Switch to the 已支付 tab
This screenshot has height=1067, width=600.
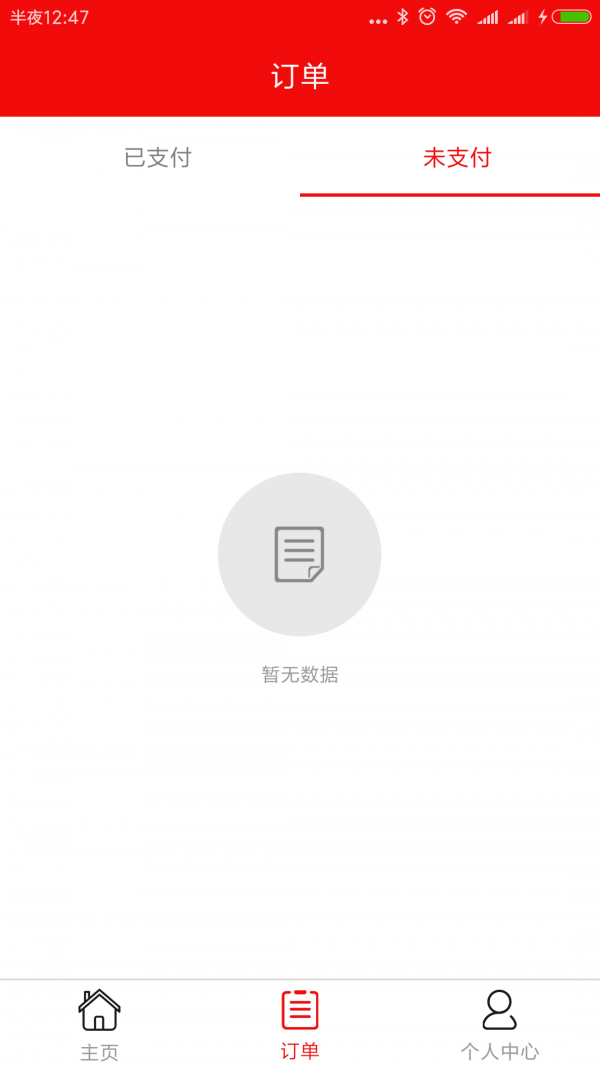coord(158,158)
